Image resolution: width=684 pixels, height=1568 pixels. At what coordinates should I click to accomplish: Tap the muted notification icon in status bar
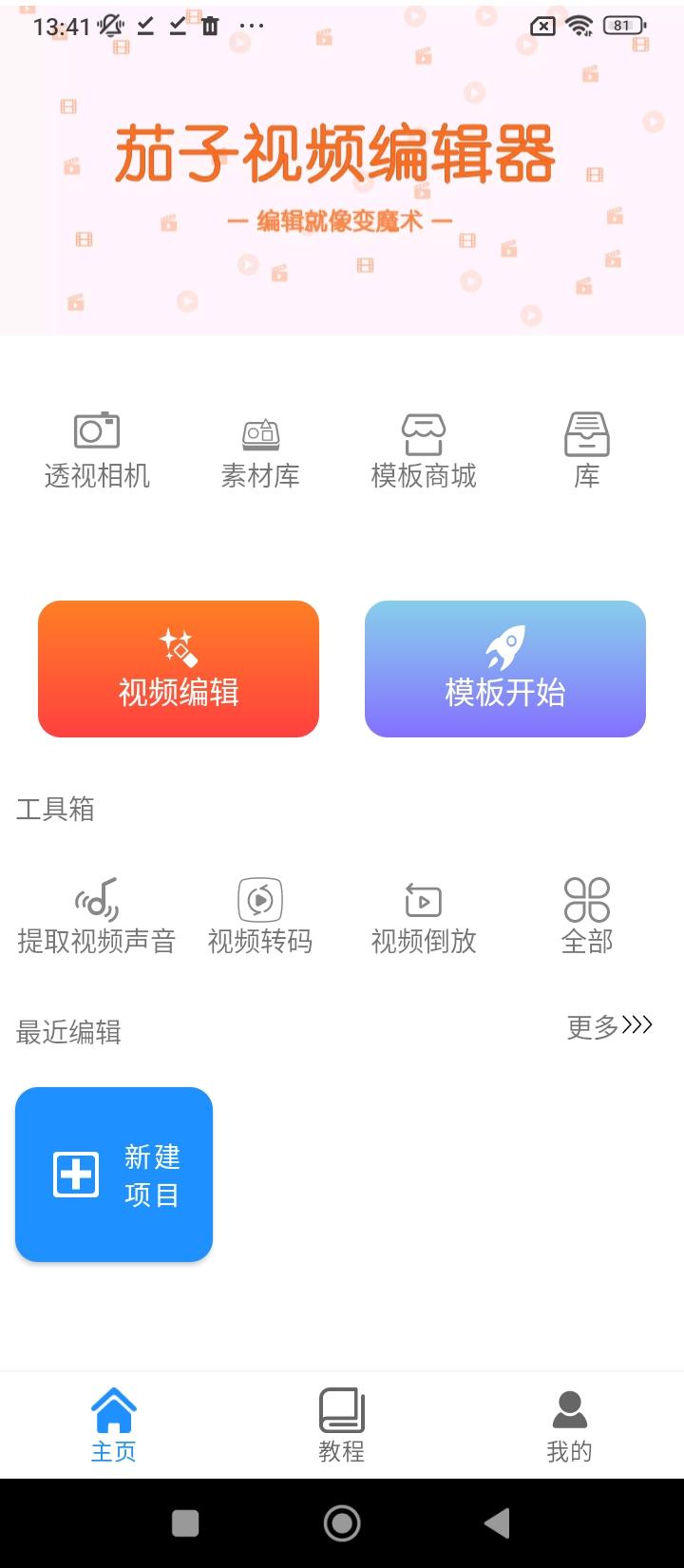tap(110, 26)
